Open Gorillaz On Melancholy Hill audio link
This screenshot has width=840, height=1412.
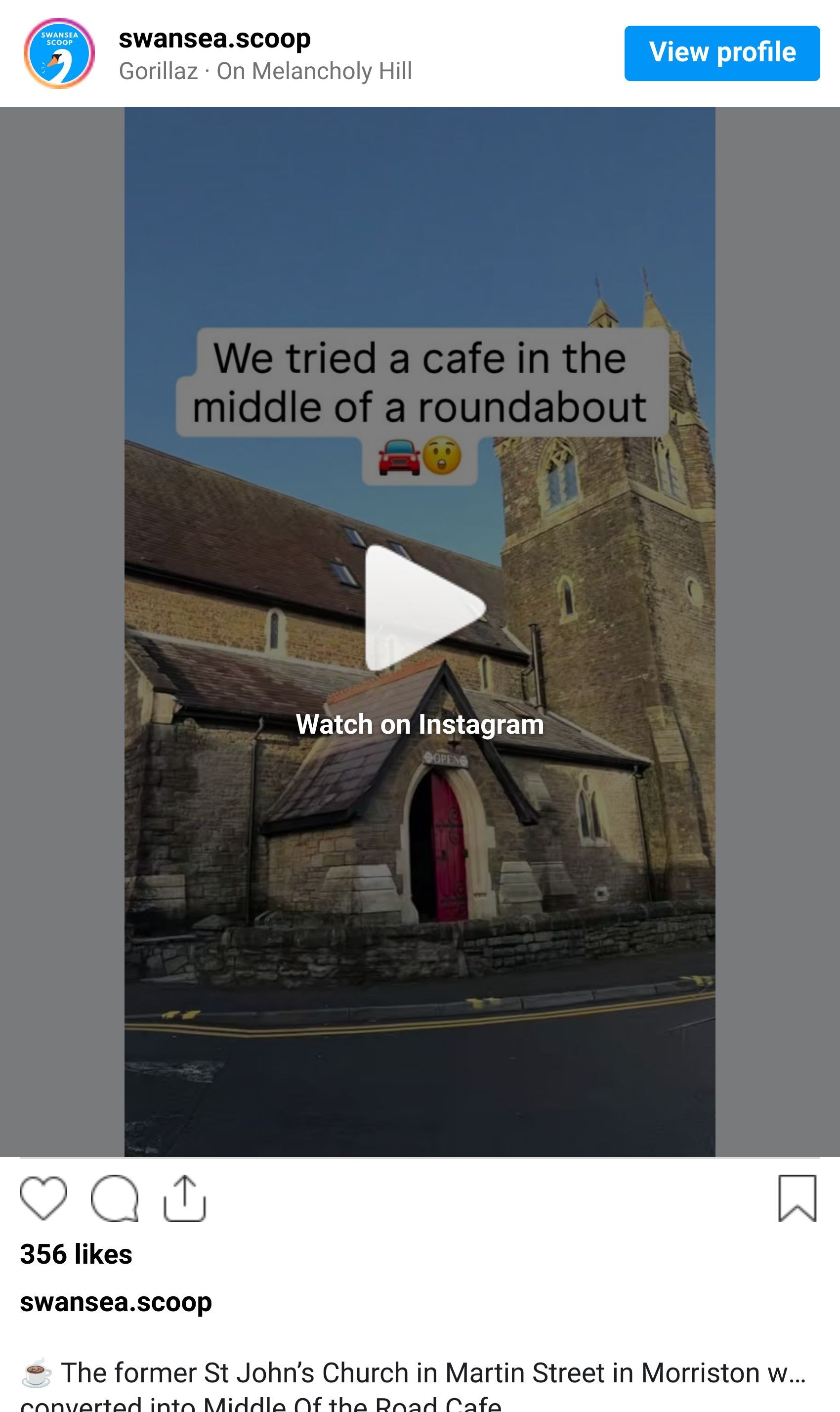(x=265, y=71)
